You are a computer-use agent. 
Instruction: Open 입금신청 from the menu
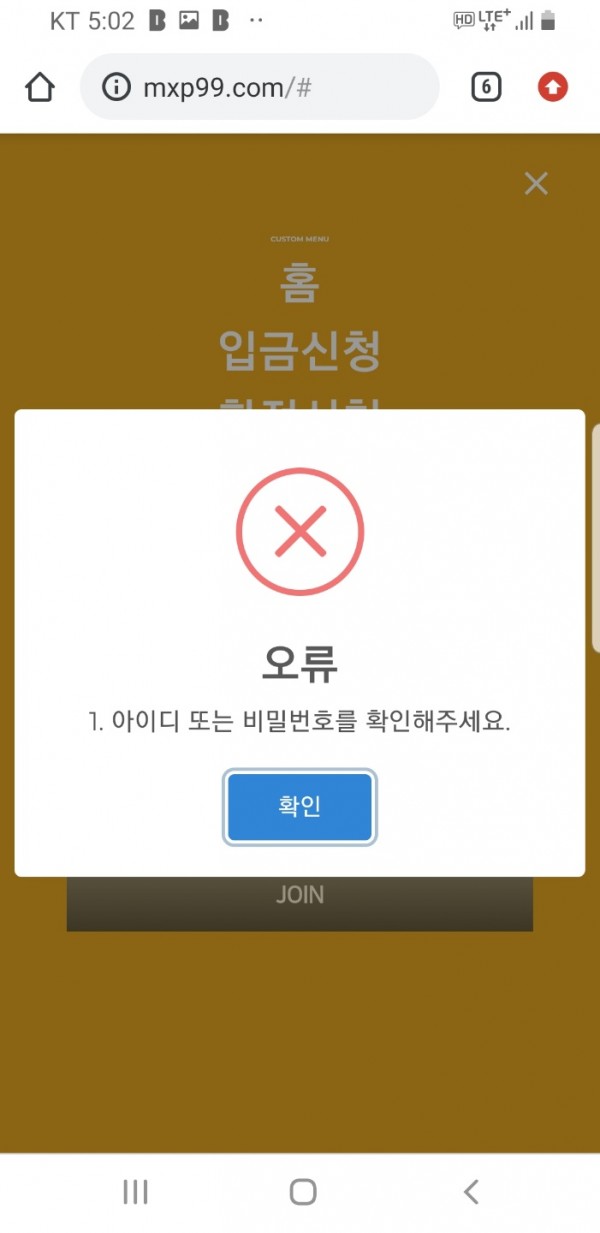(x=299, y=351)
